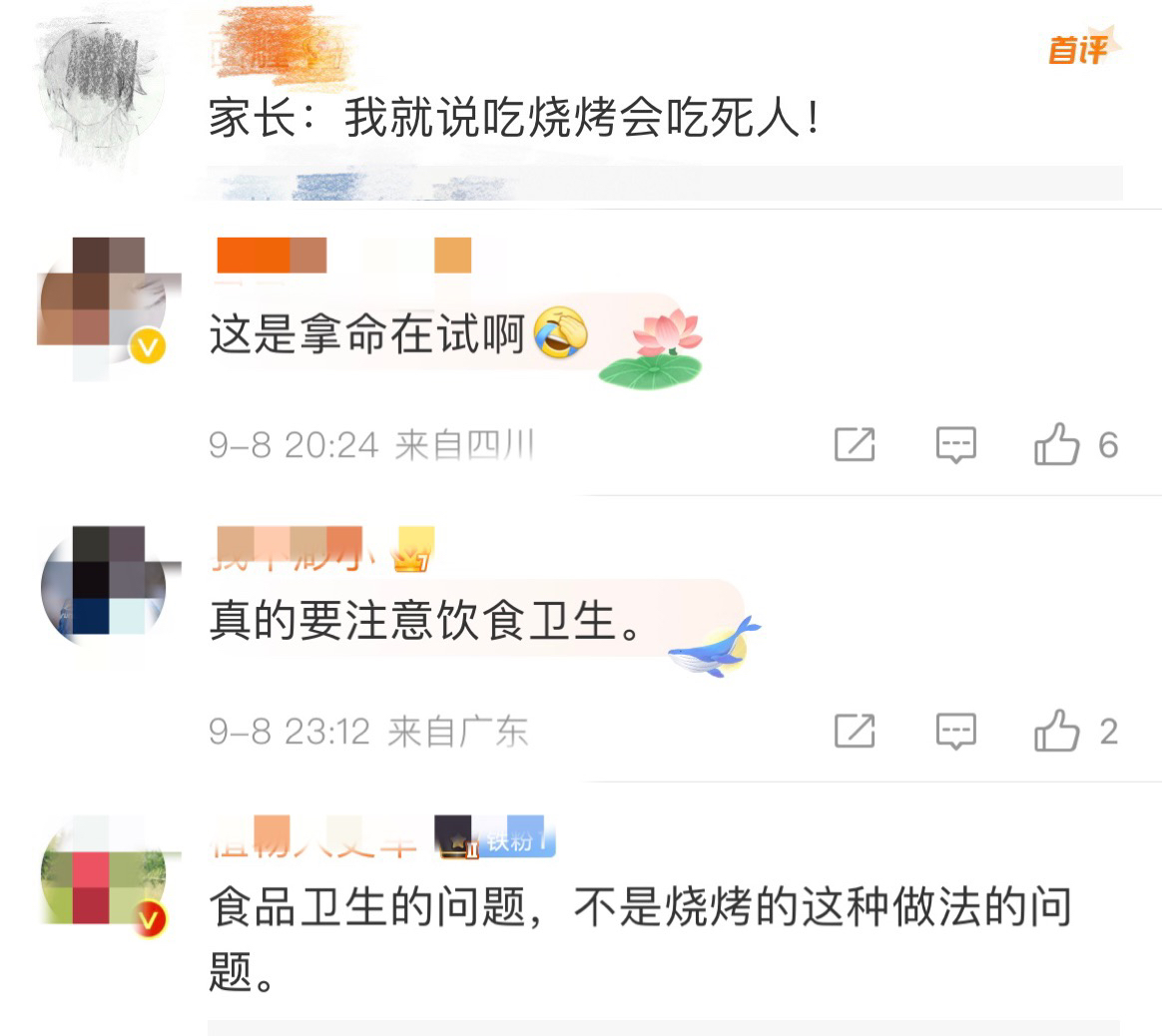Open avatar of the "这是拿命在试啊" commenter

[103, 305]
